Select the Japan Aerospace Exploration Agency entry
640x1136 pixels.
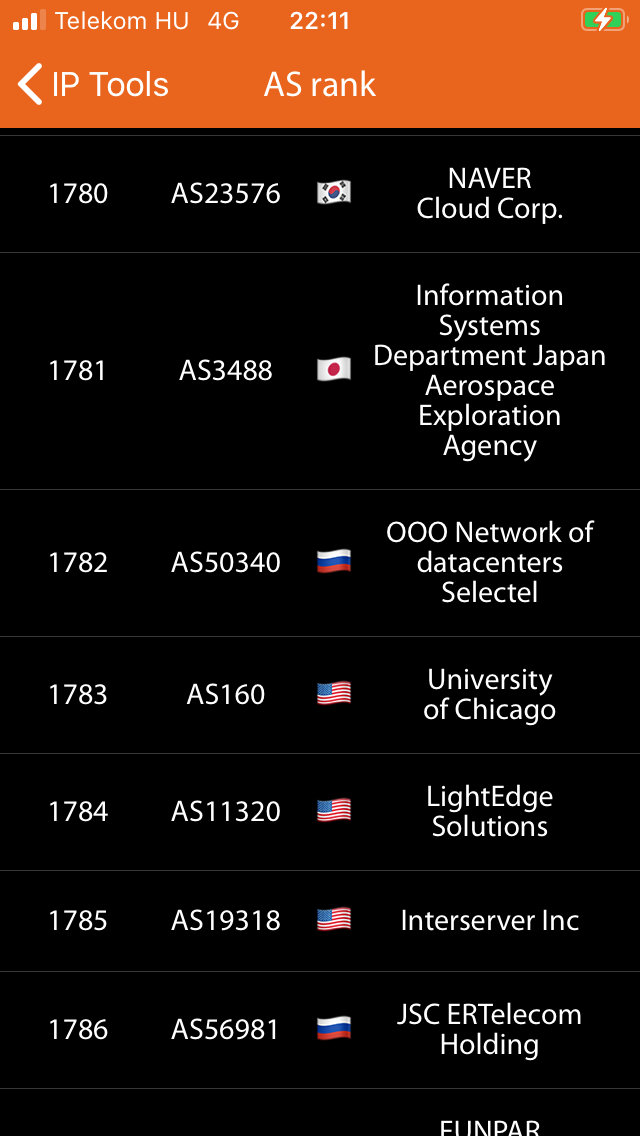coord(320,371)
